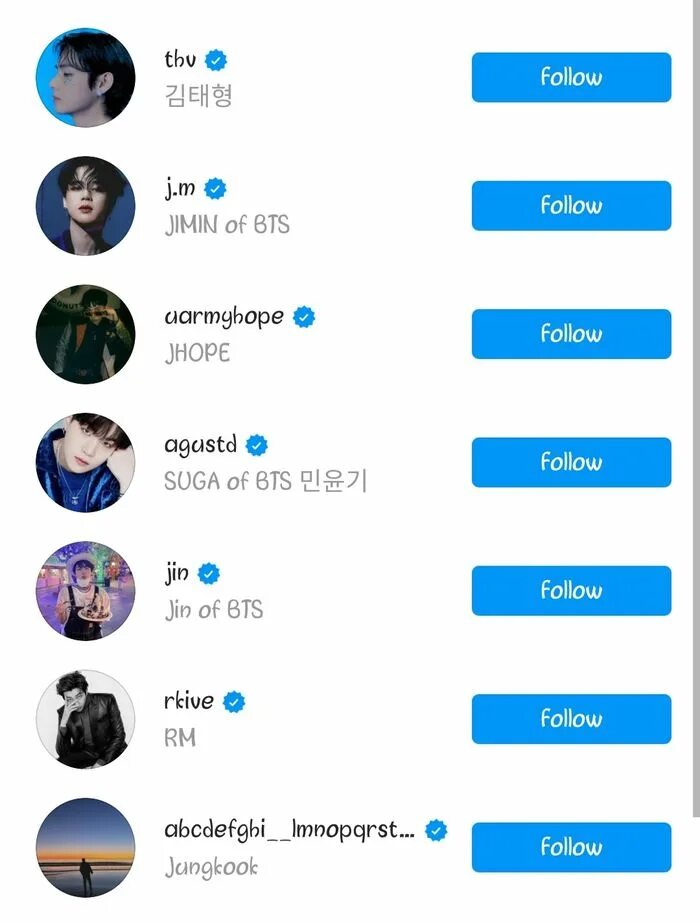Follow the rkive account

point(571,719)
